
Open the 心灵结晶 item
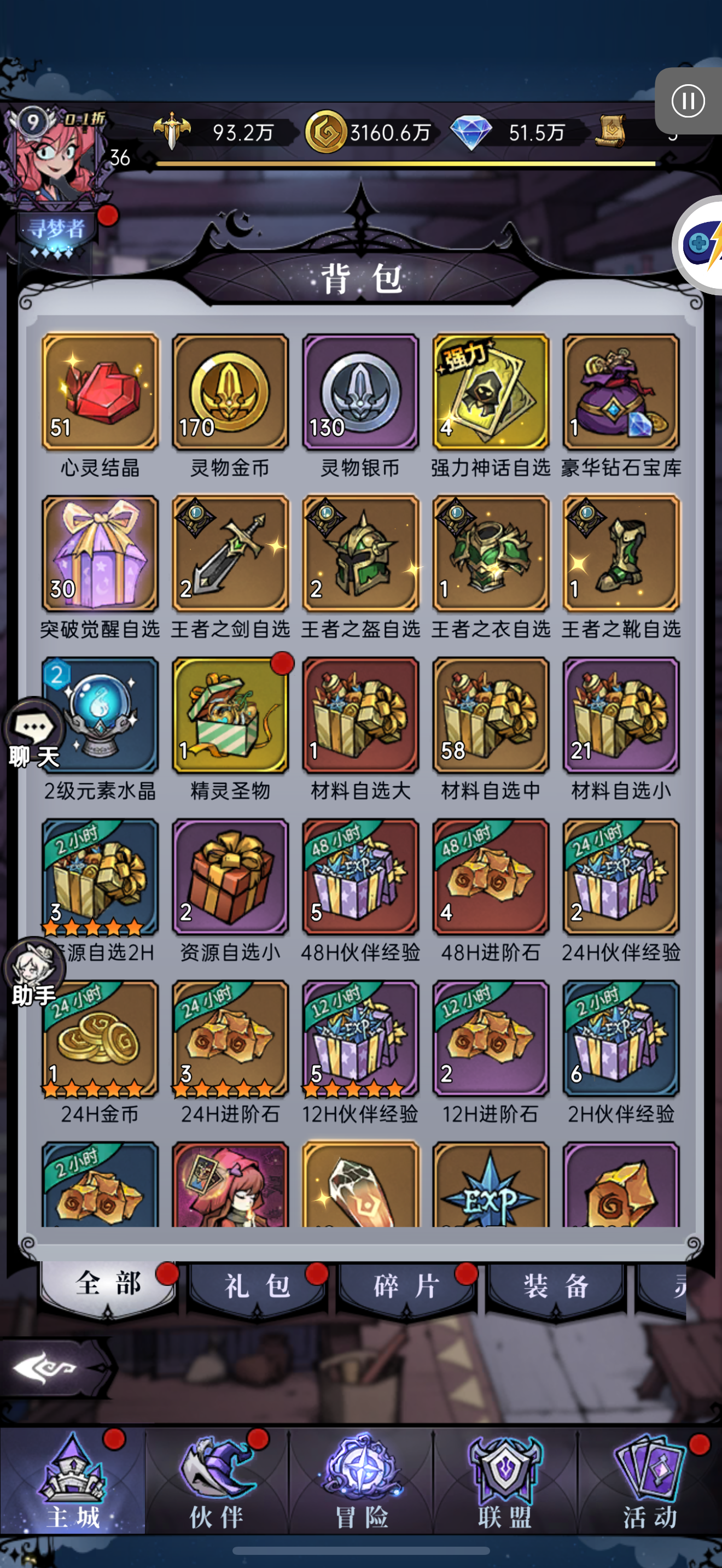[100, 392]
